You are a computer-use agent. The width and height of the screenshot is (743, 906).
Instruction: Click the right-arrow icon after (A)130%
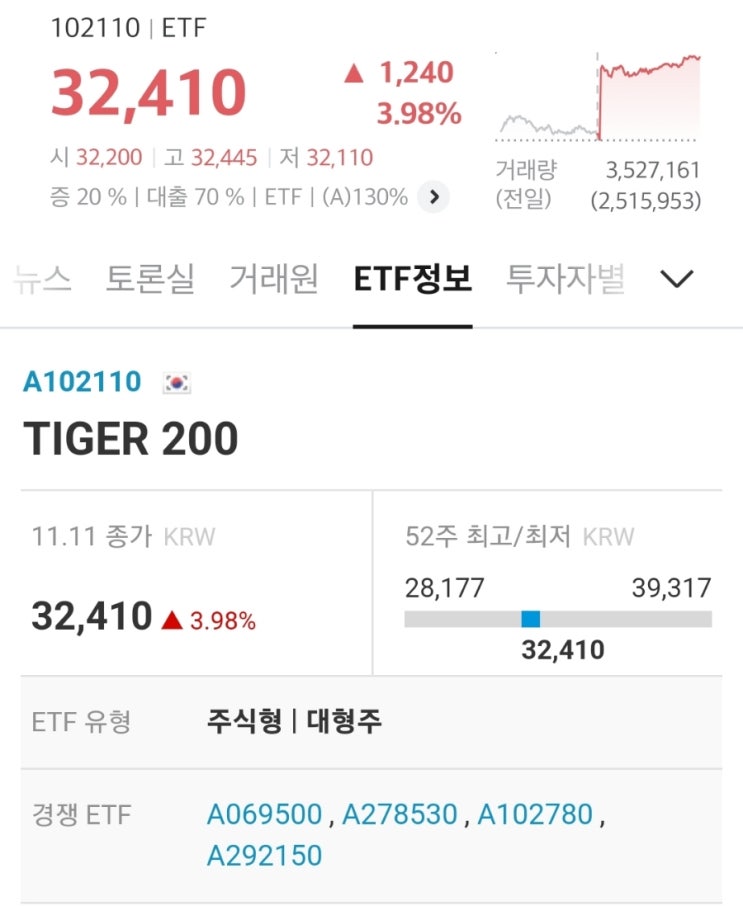coord(434,197)
